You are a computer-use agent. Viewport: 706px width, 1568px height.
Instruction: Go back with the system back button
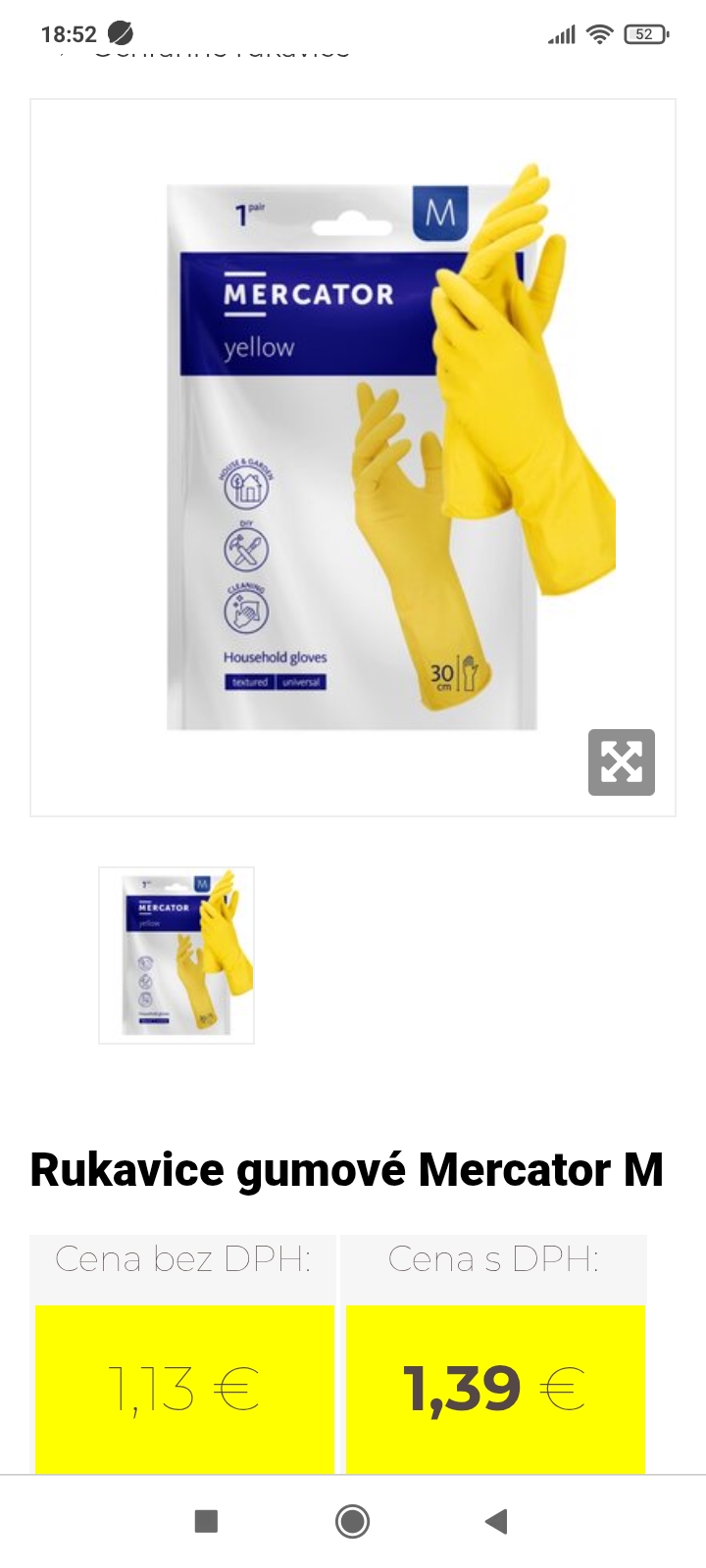tap(496, 1521)
